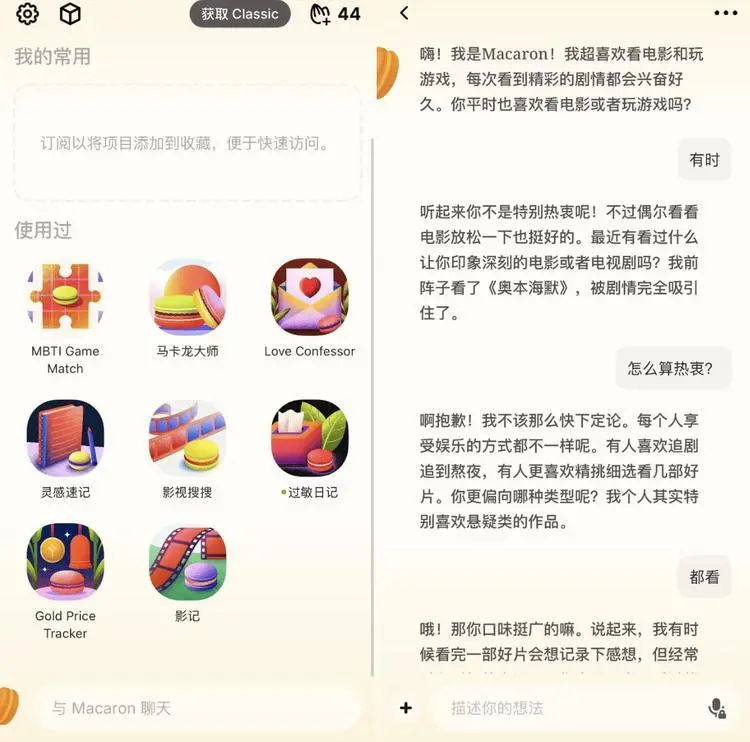Open the almond points balance 44
The height and width of the screenshot is (742, 750).
[335, 14]
